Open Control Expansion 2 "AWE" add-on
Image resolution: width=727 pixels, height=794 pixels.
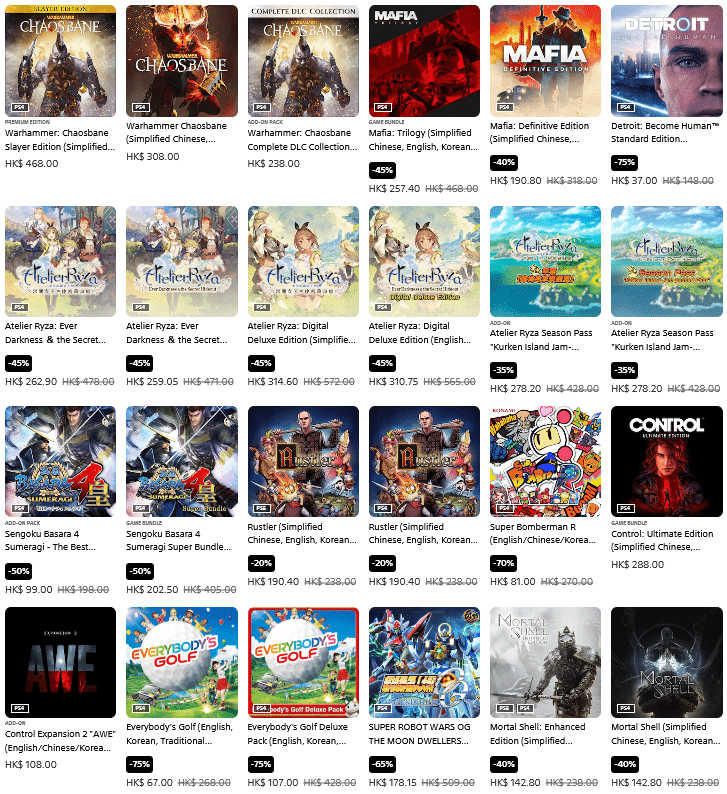tap(60, 662)
